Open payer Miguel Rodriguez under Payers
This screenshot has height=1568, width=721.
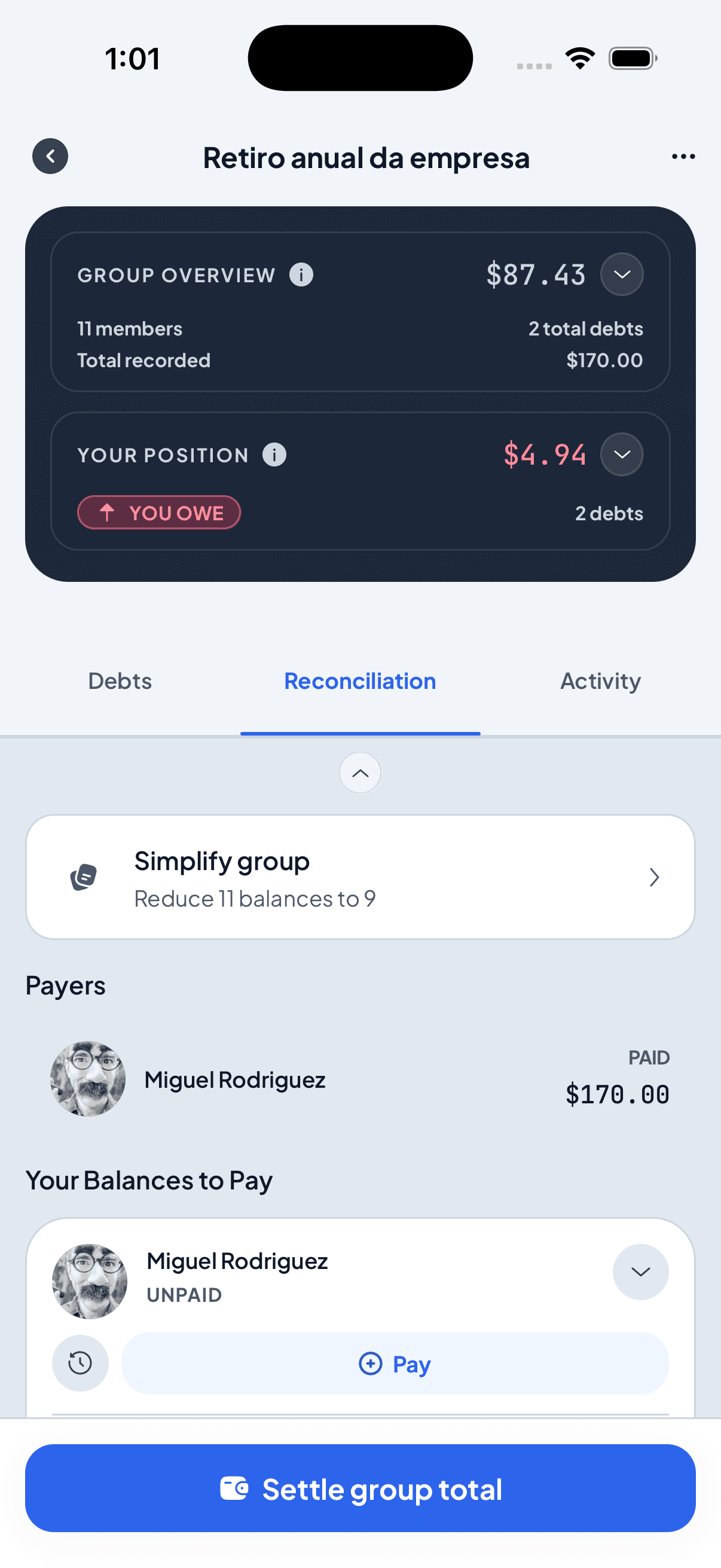[360, 1079]
